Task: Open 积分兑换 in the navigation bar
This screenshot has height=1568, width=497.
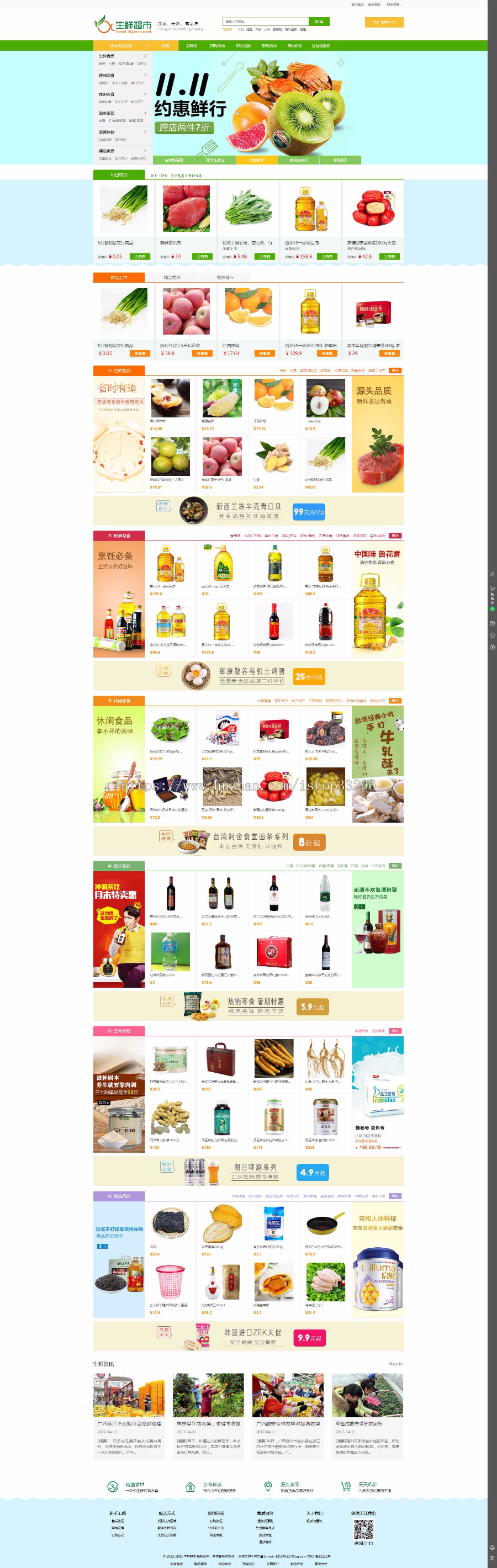Action: click(x=243, y=46)
